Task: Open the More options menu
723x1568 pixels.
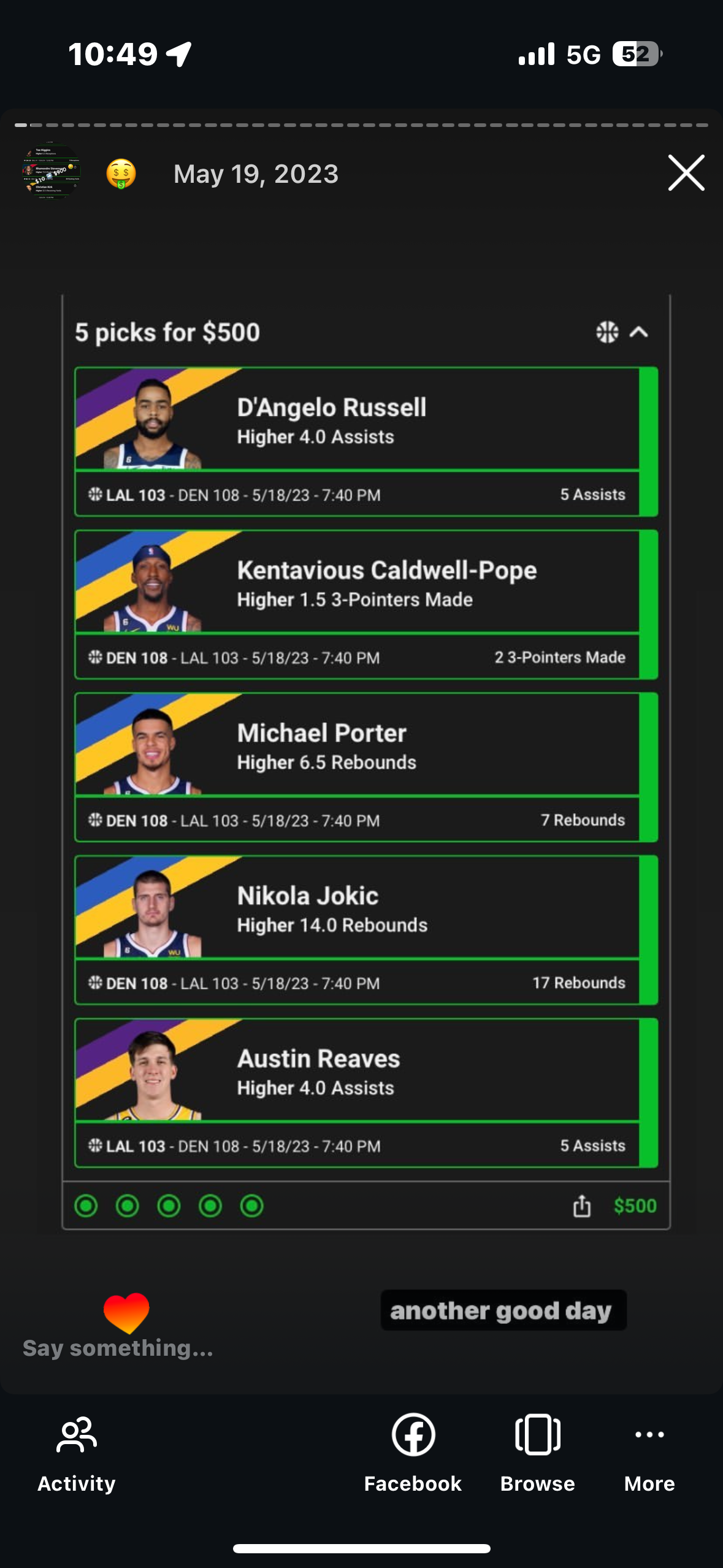Action: 649,1453
